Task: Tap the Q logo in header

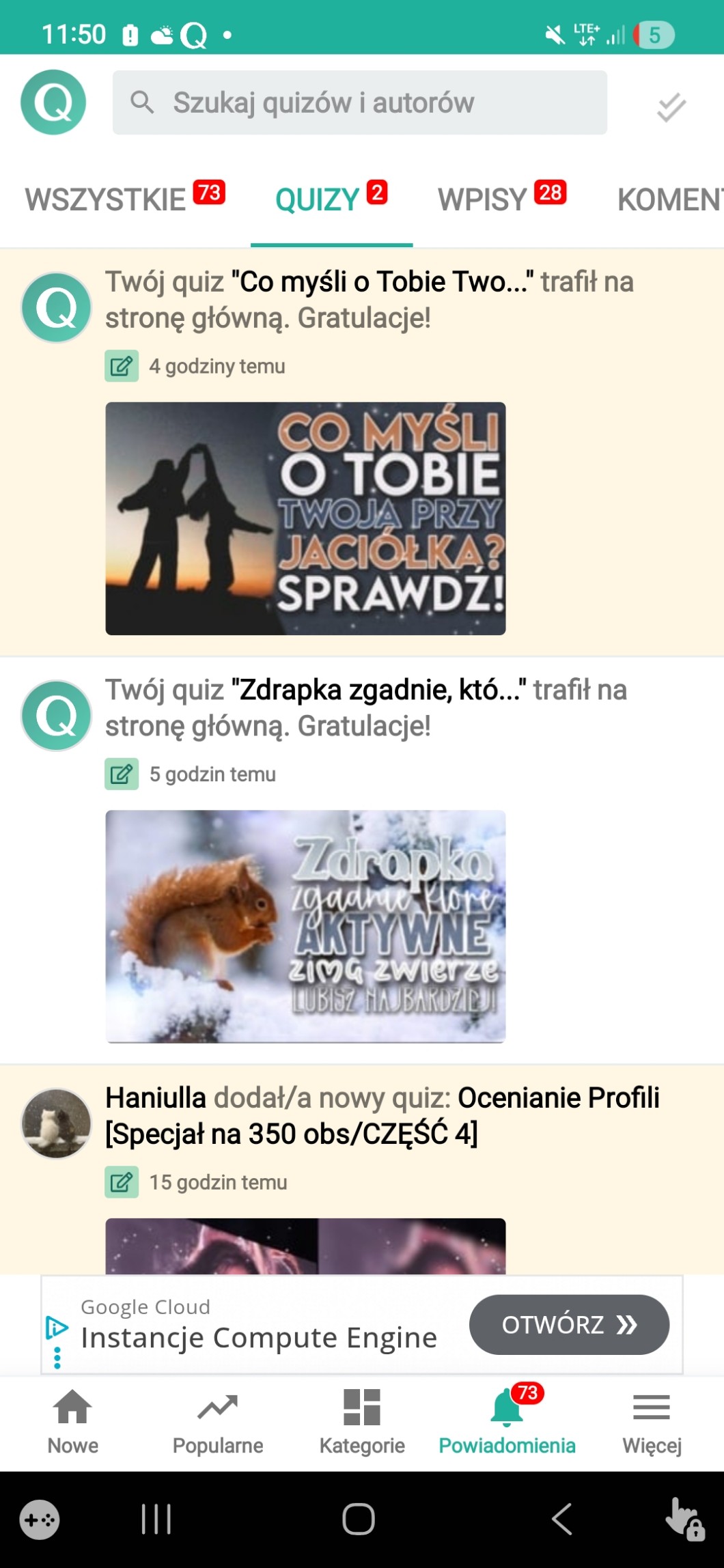Action: click(x=53, y=102)
